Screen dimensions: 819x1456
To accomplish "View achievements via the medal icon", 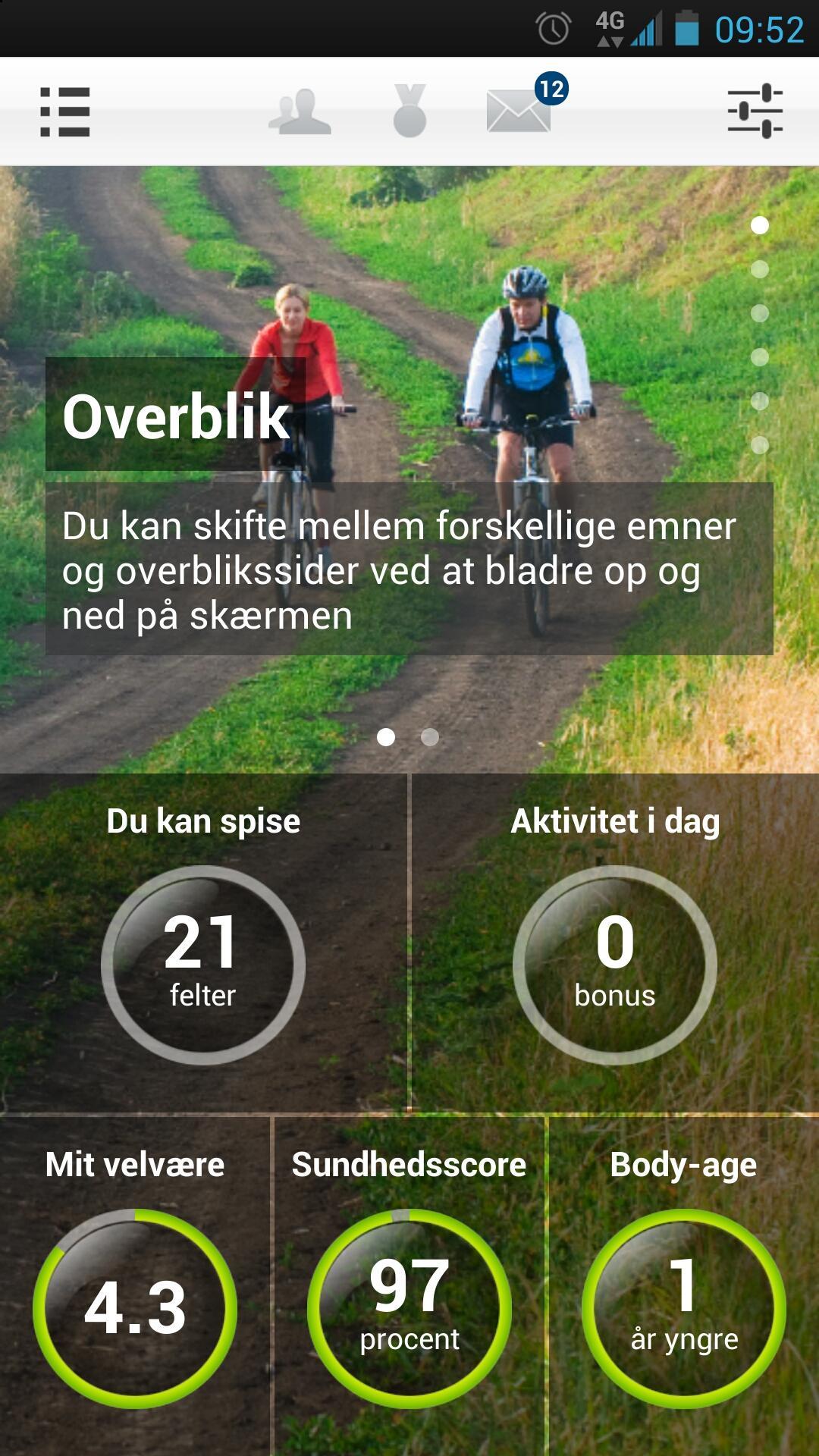I will coord(409,112).
